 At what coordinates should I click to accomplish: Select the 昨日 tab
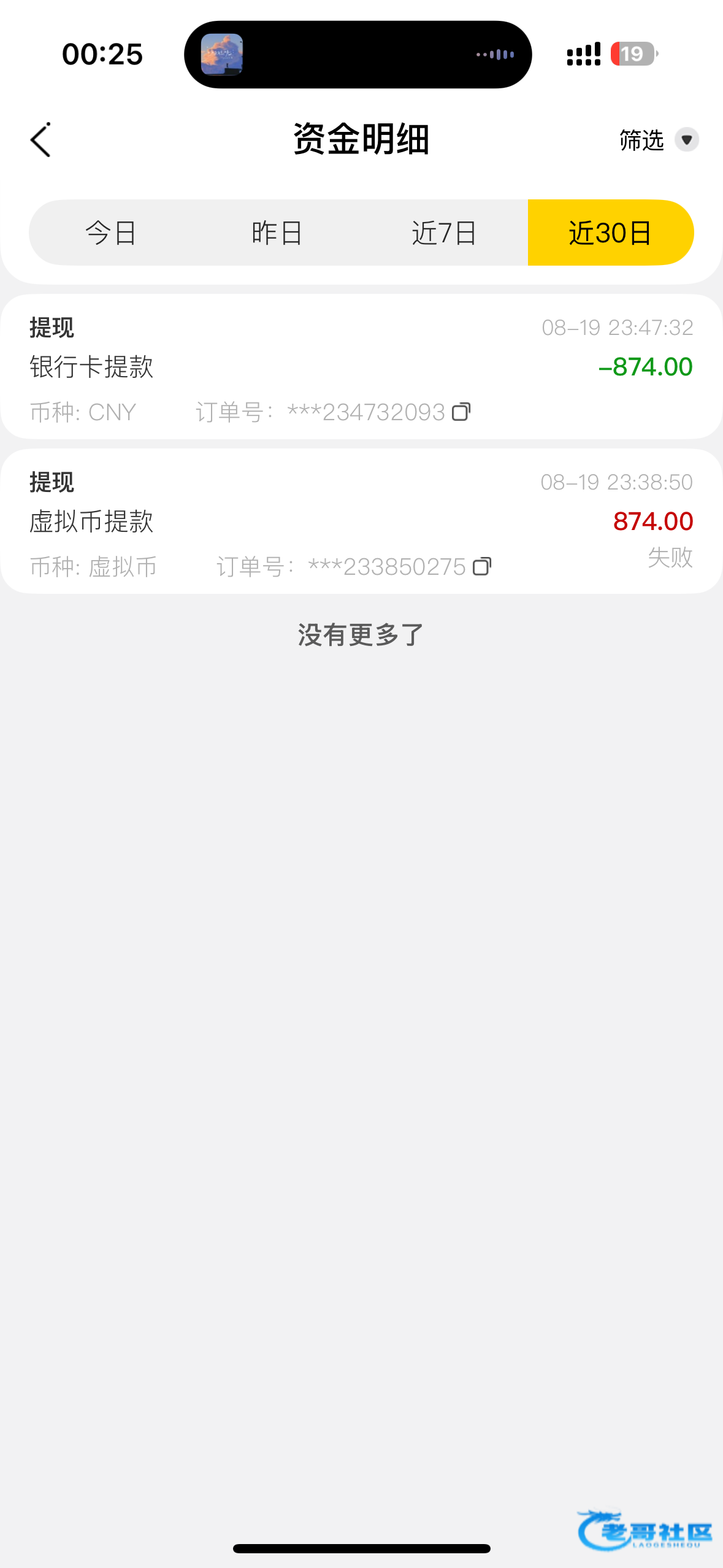[x=277, y=233]
